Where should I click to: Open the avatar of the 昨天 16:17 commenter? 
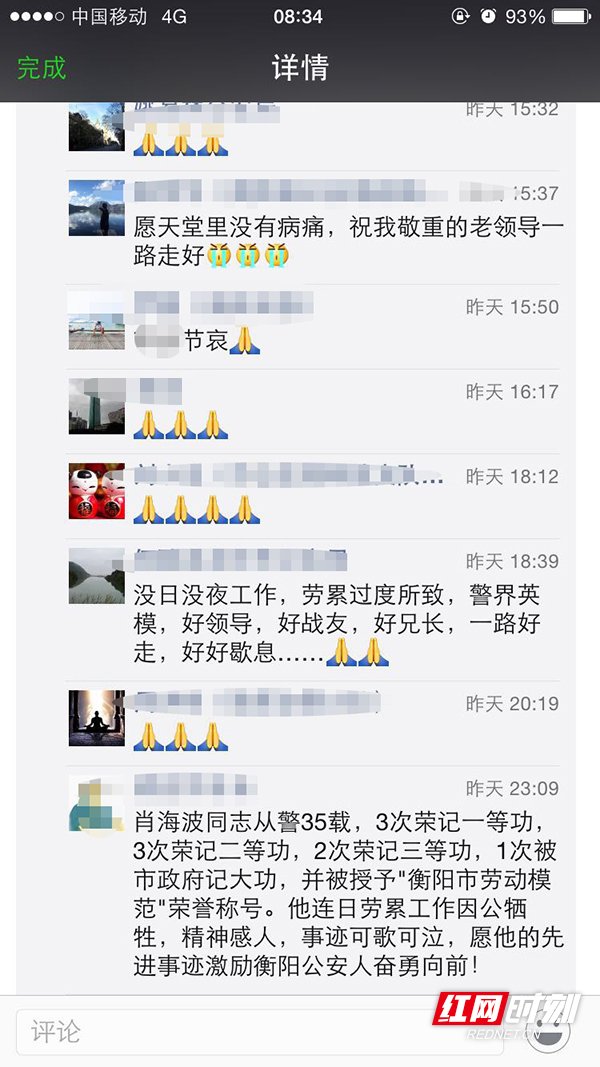[96, 405]
